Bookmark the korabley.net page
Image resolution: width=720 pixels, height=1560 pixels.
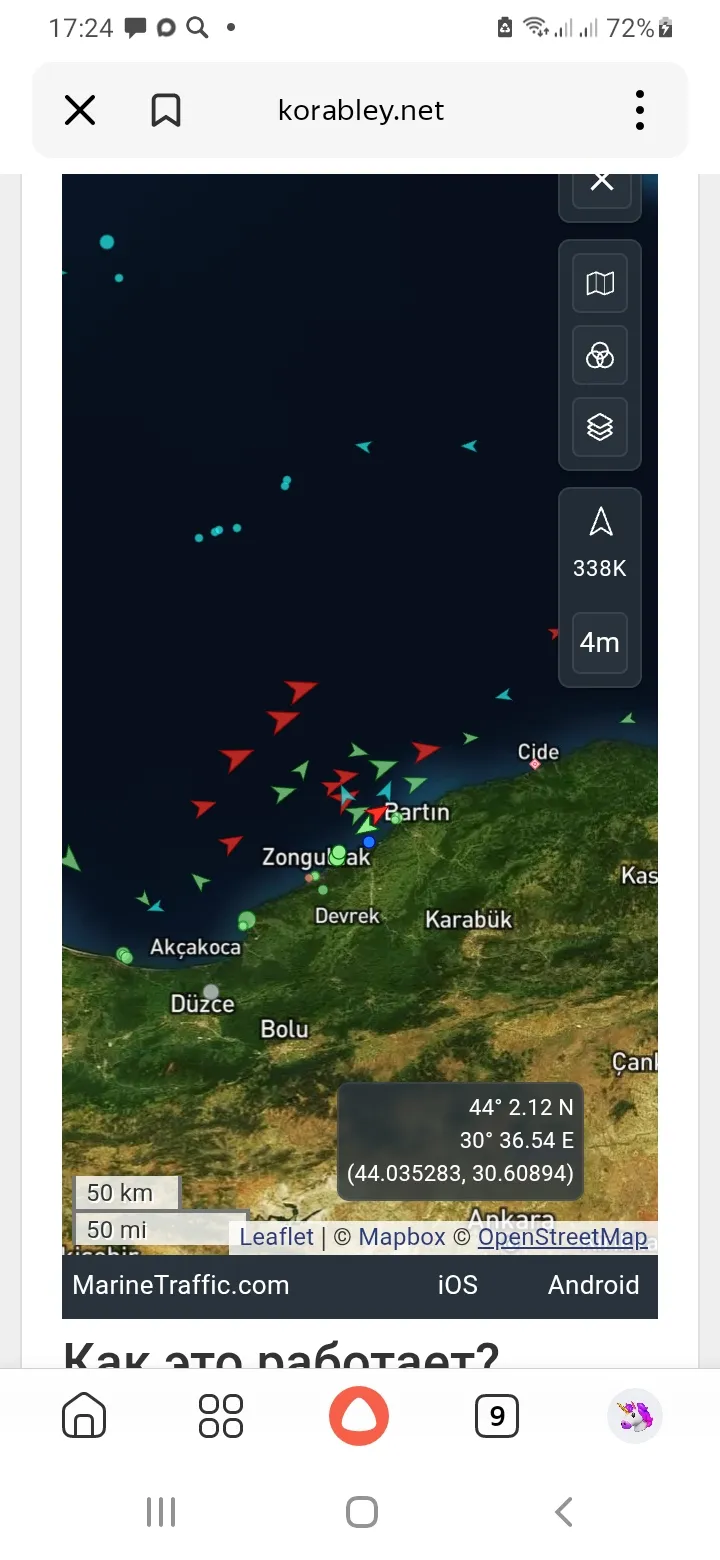166,110
